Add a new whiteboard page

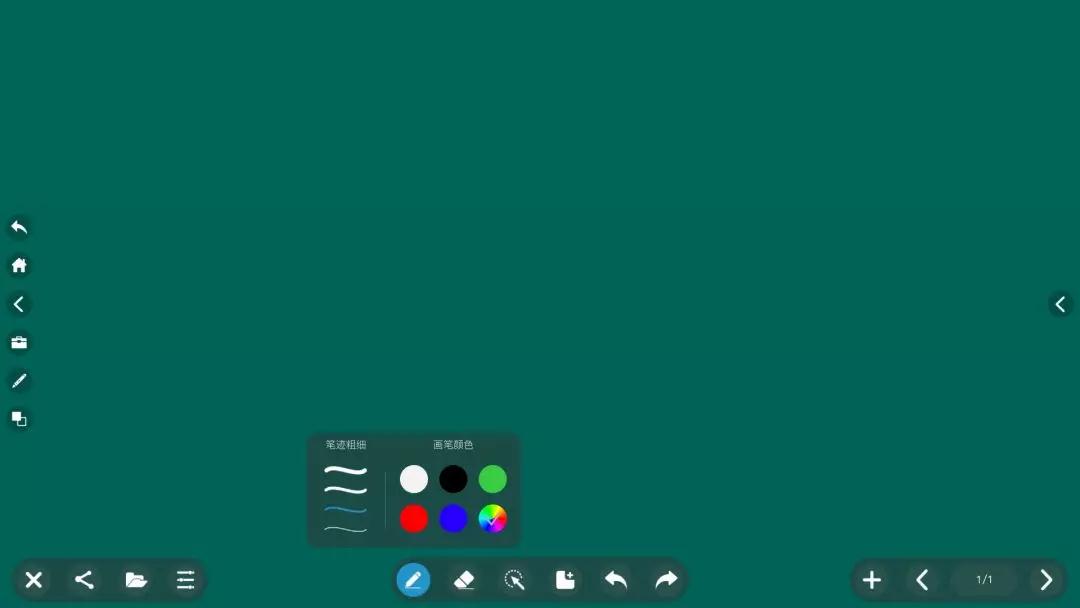(872, 580)
